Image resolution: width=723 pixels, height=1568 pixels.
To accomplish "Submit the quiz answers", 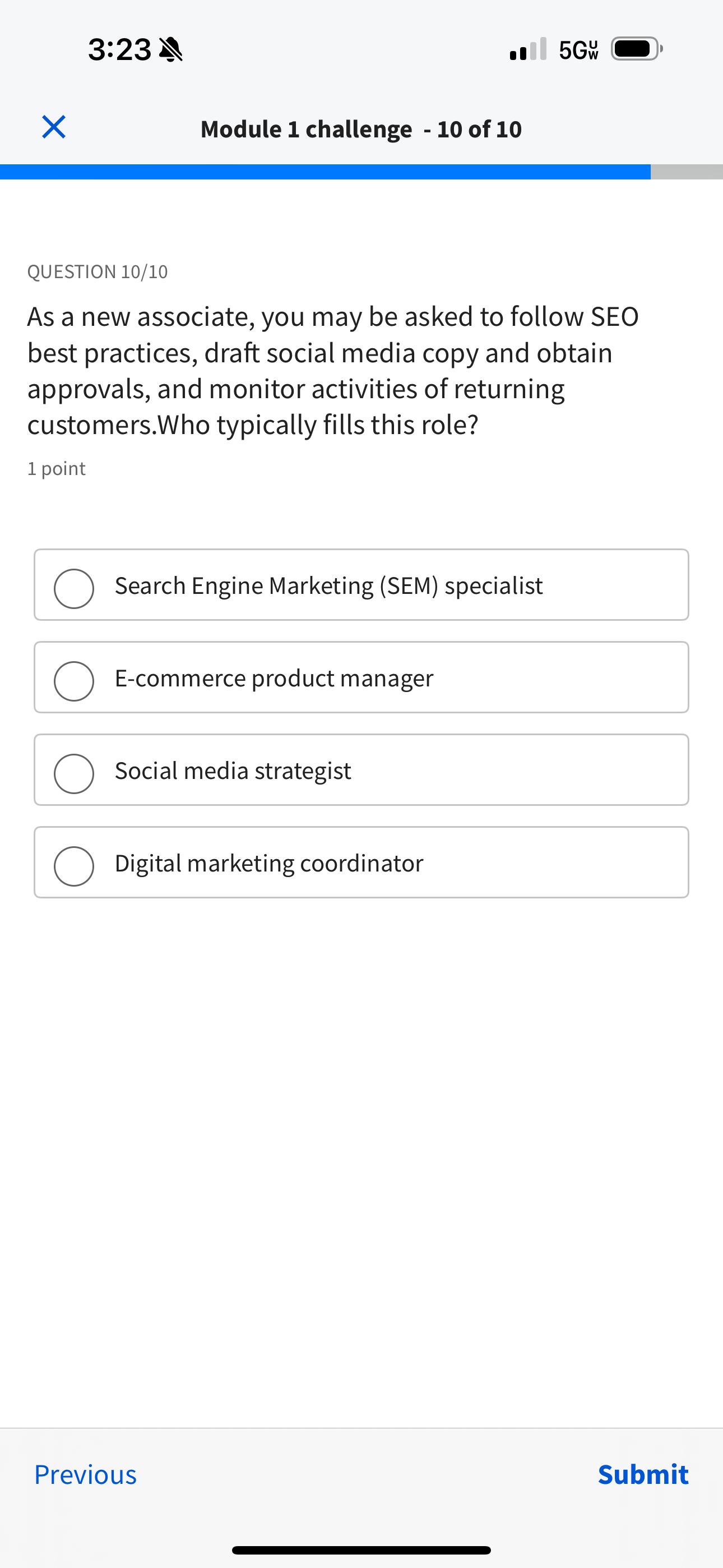I will (643, 1474).
